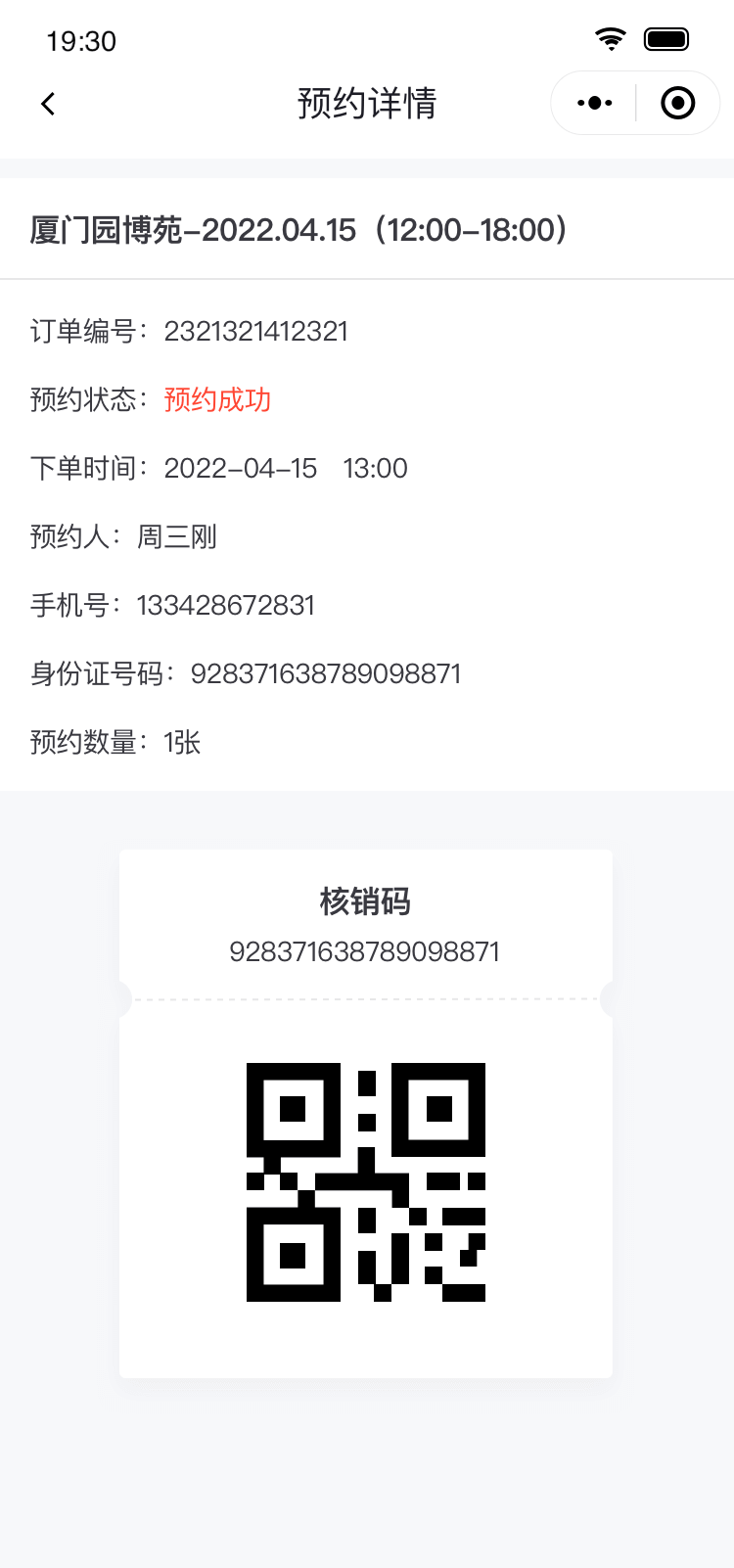This screenshot has width=734, height=1568.
Task: Close the mini program with the circle button
Action: (x=677, y=103)
